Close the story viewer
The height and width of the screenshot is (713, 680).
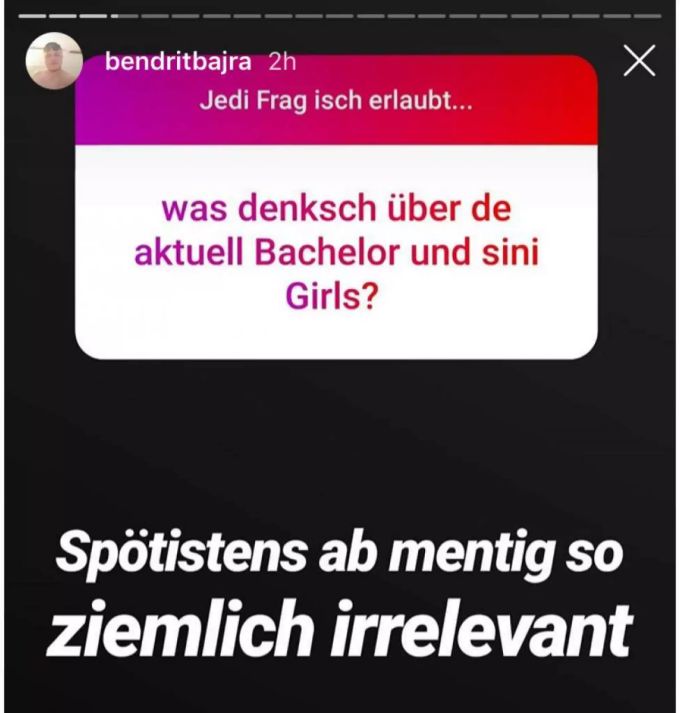638,62
